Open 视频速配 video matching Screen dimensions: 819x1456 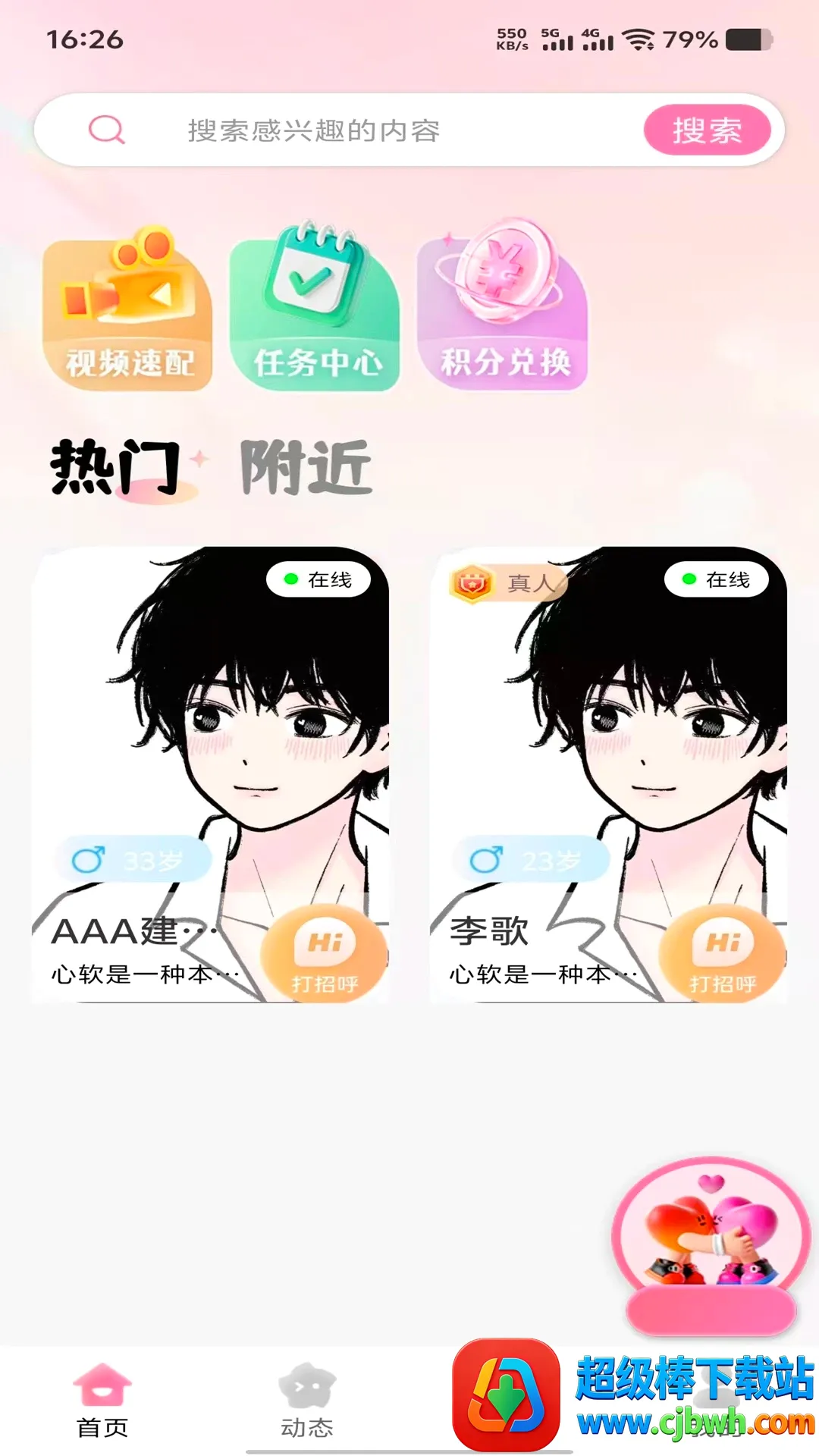pos(127,308)
